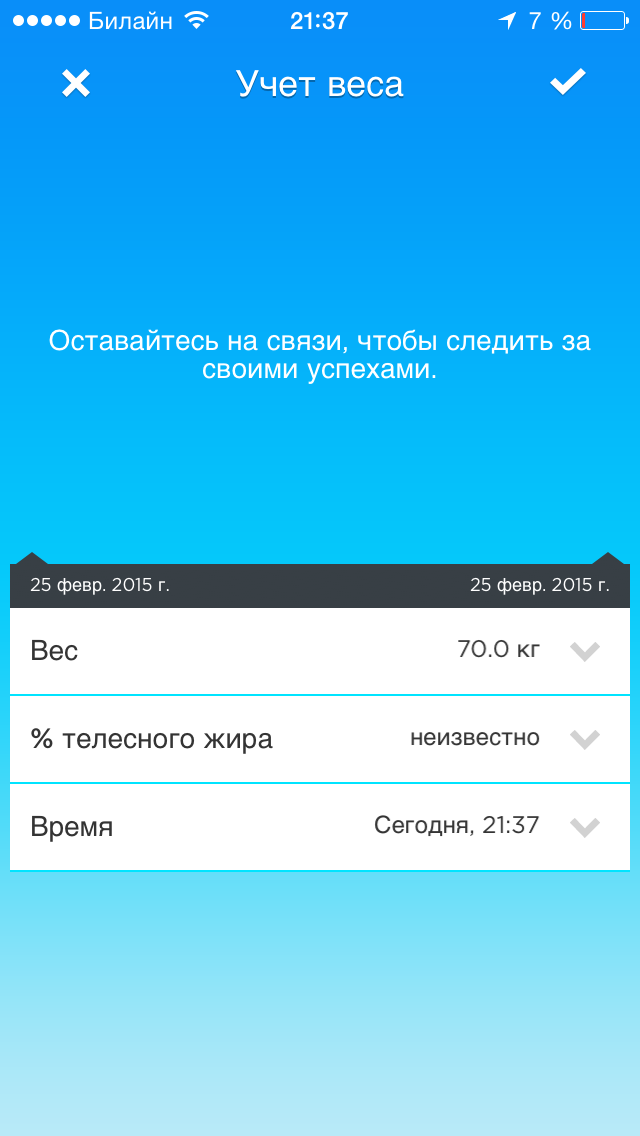Confirm the weight entry with the checkmark

(x=567, y=83)
